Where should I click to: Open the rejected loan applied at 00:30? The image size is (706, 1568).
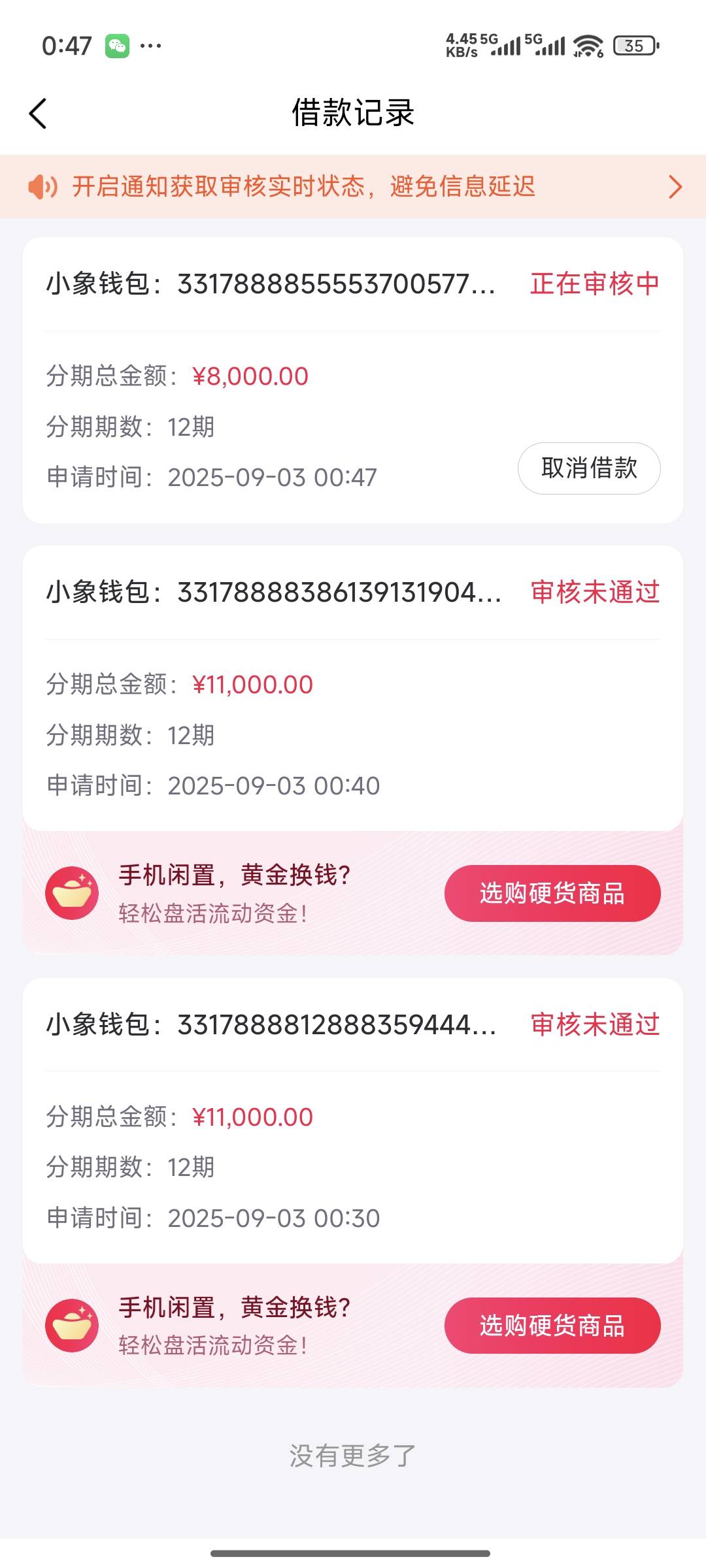coord(353,1120)
